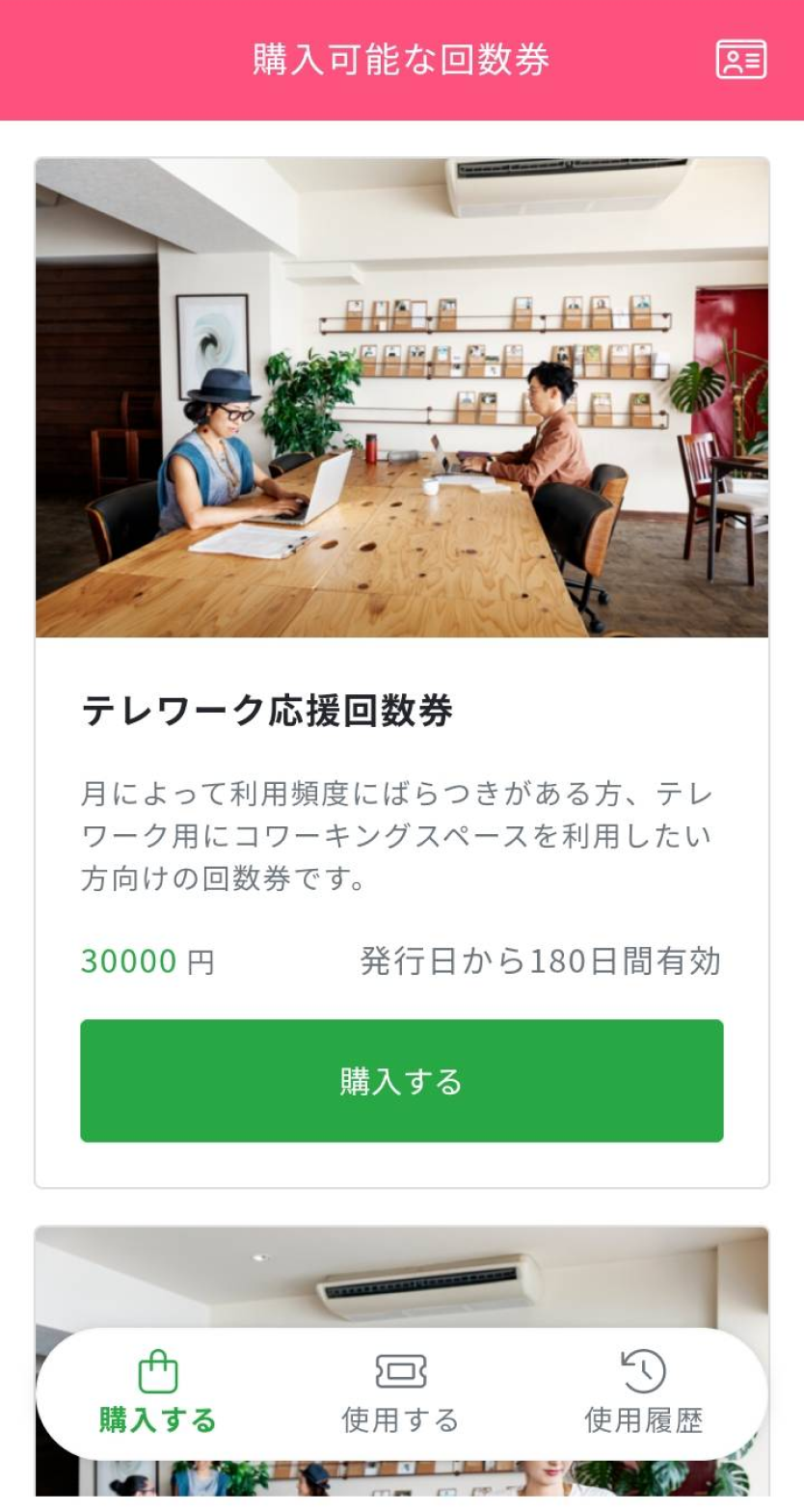The width and height of the screenshot is (804, 1512).
Task: Open the 使用履歴 tab
Action: 643,1393
